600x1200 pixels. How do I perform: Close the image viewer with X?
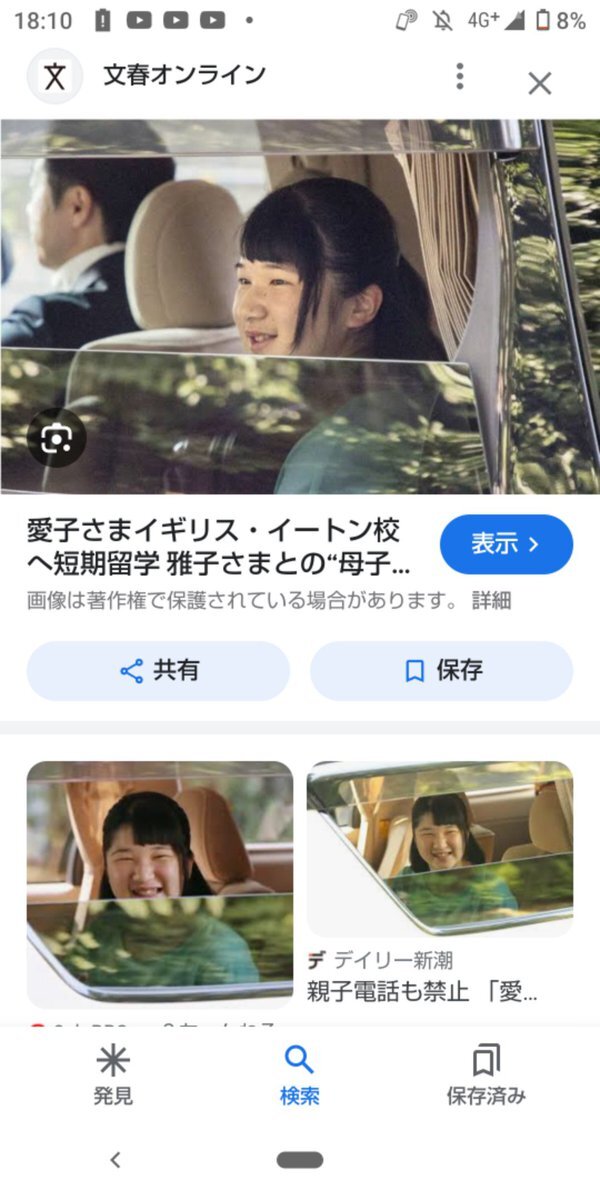coord(540,84)
